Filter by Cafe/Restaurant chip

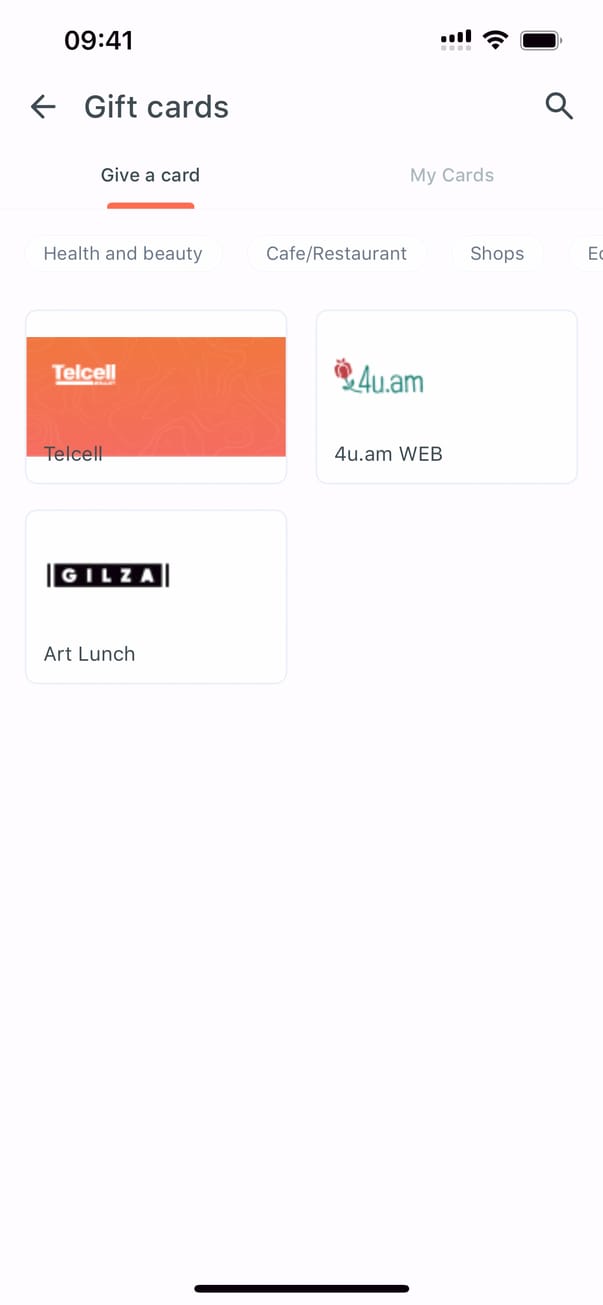[x=336, y=253]
